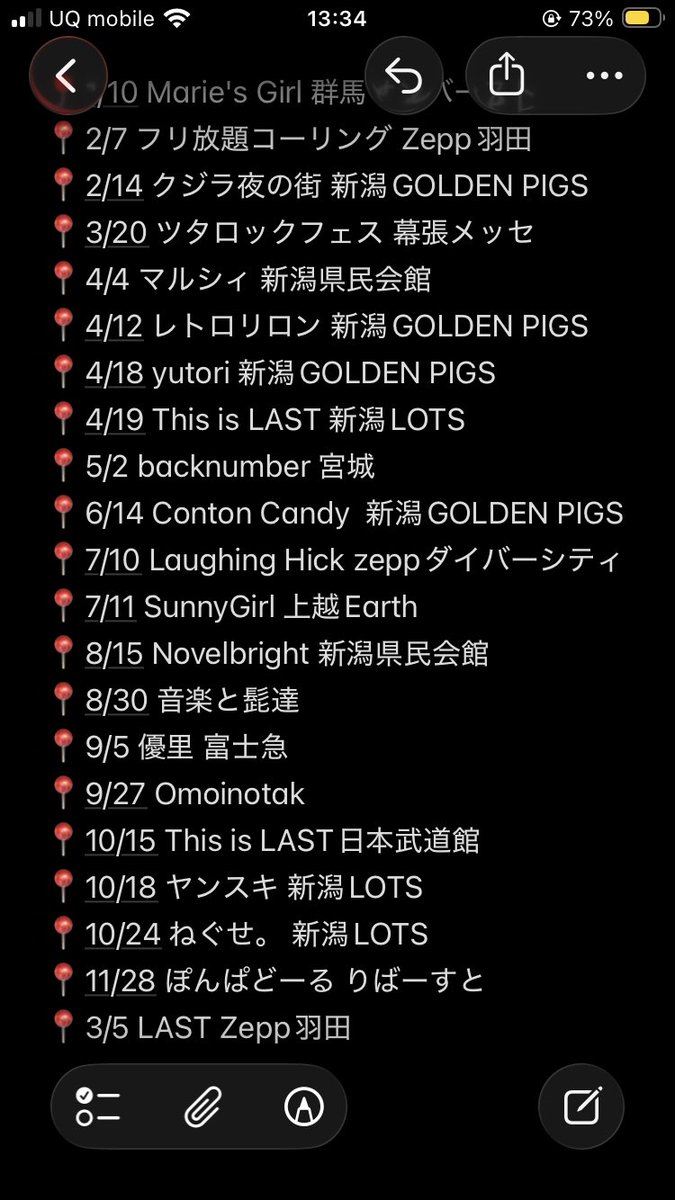Tap the underlined date 8/15

(x=117, y=654)
